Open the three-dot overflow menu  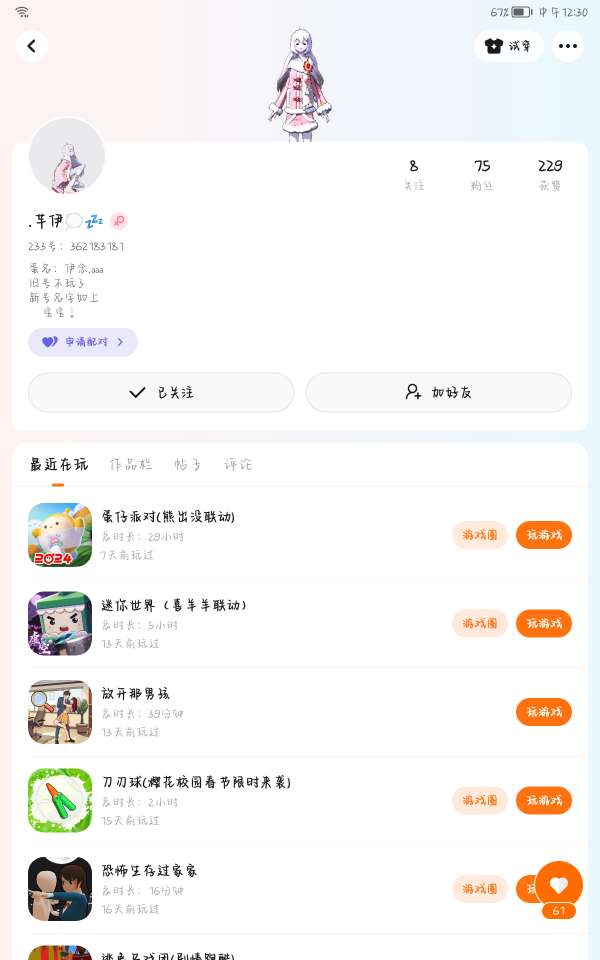pos(568,46)
